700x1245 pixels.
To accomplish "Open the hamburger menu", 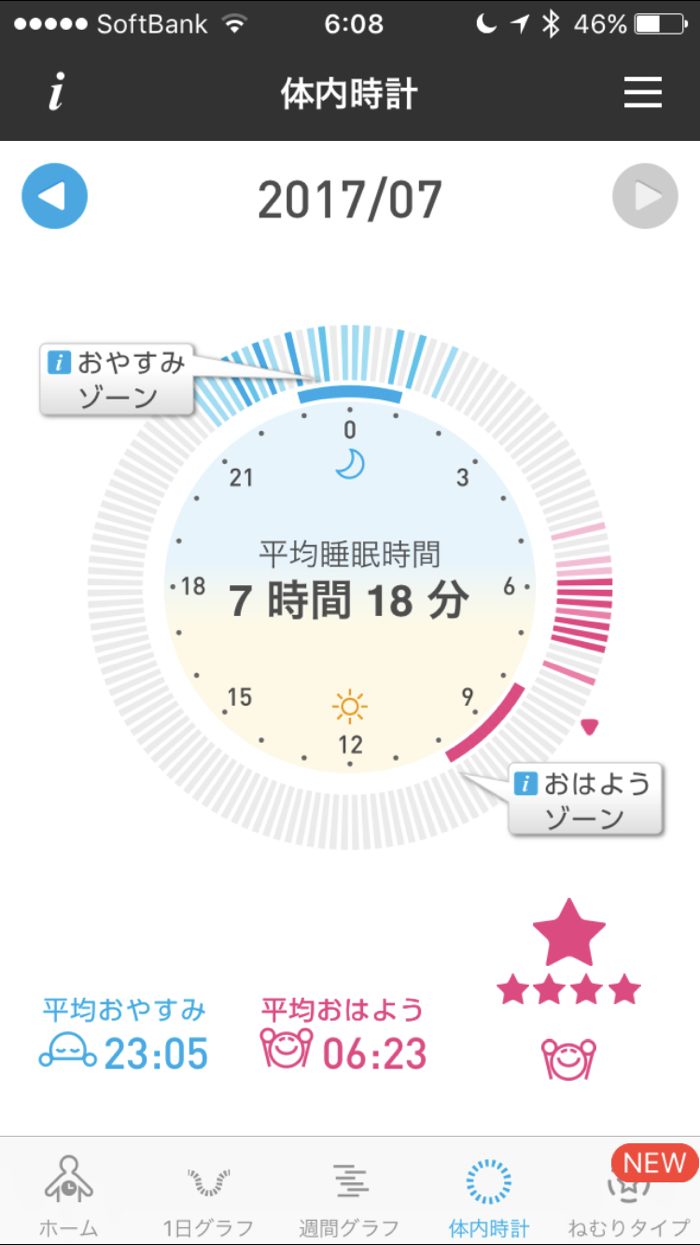I will (643, 93).
